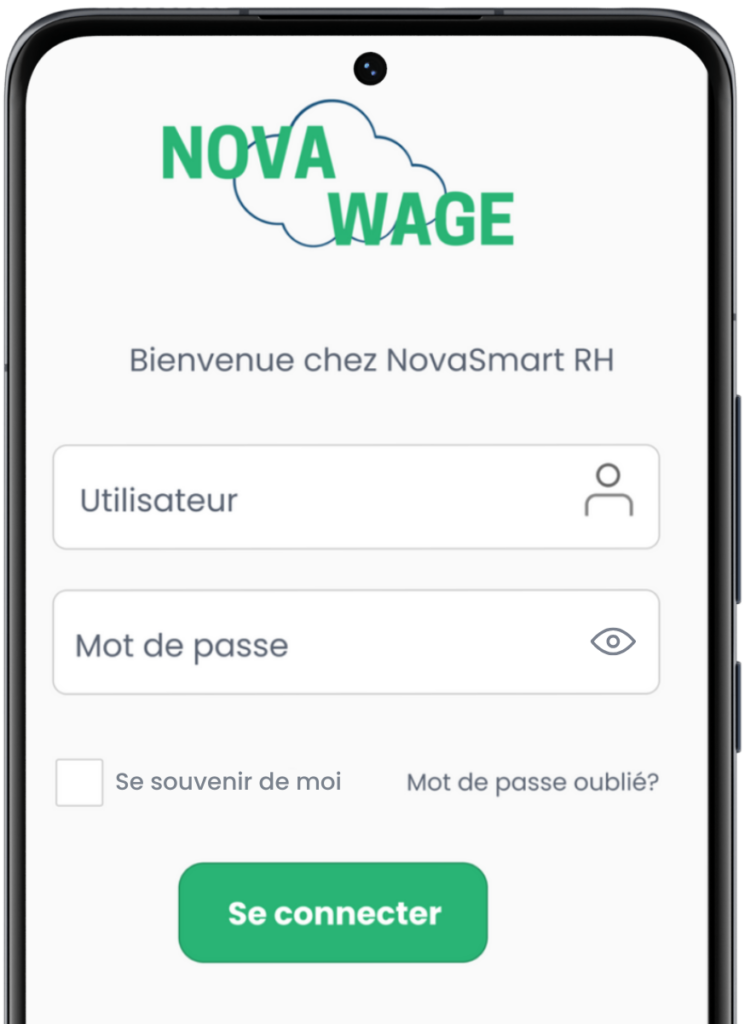The width and height of the screenshot is (745, 1024).
Task: Tap inside the password entry box
Action: [x=300, y=641]
